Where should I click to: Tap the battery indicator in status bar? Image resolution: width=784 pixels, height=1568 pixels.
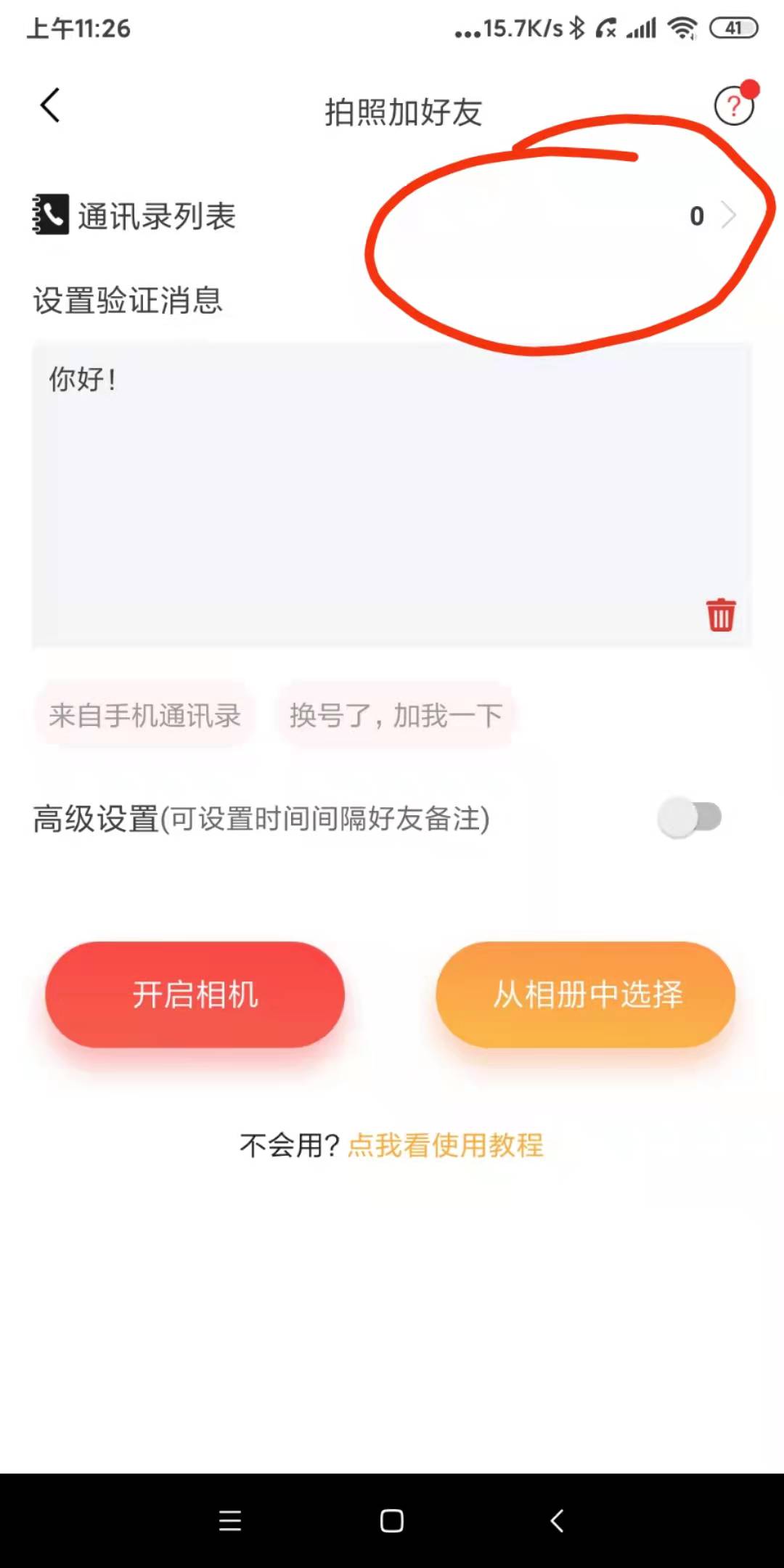[x=735, y=29]
